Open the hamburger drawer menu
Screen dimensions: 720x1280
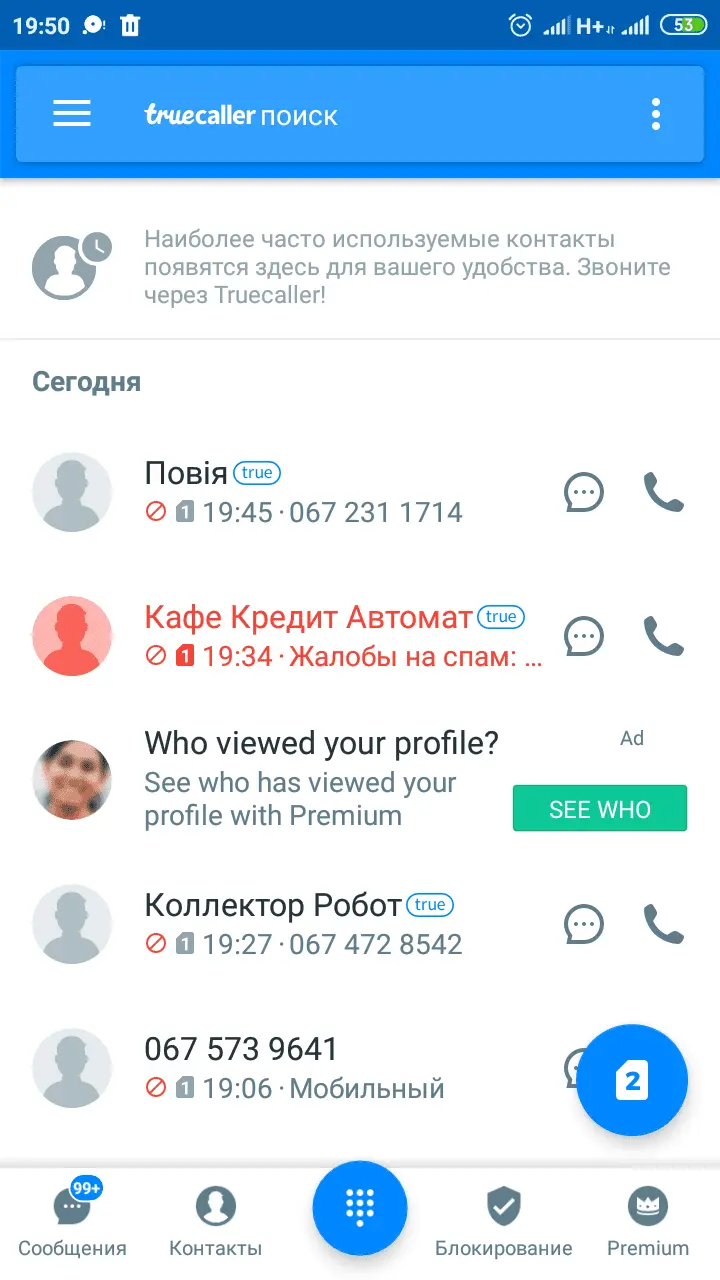click(x=72, y=114)
